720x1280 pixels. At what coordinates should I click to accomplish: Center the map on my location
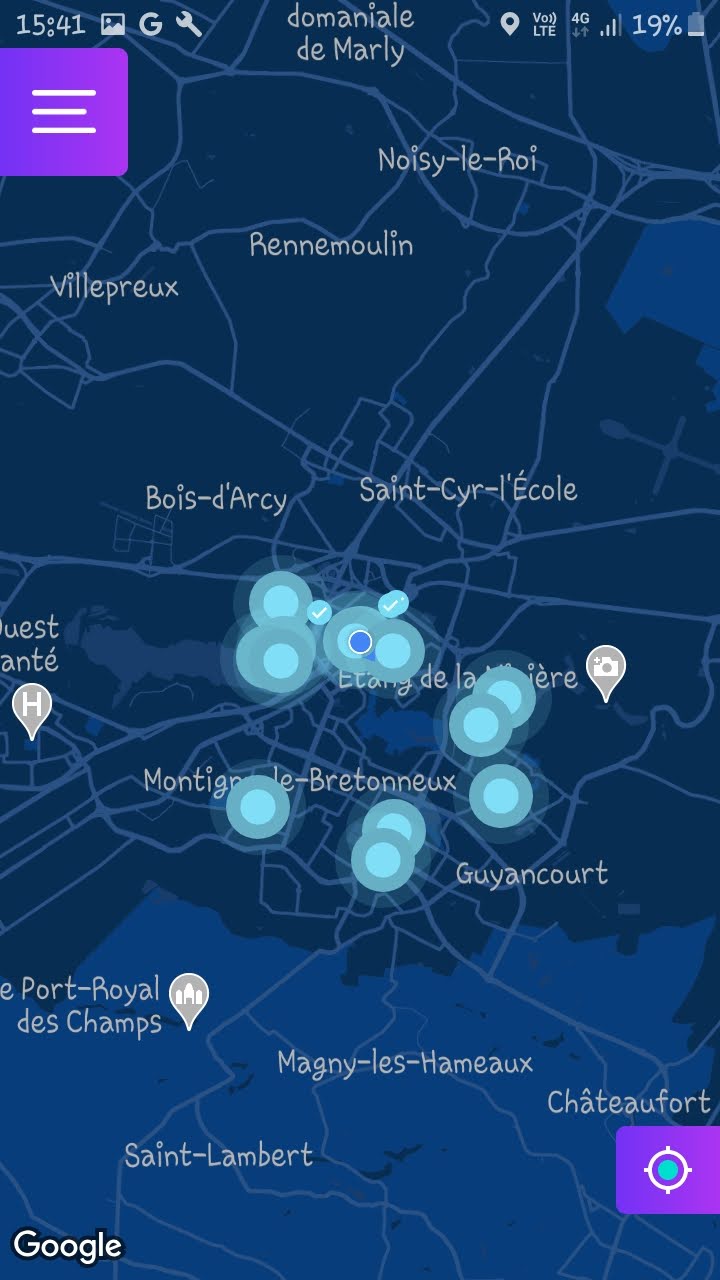[668, 1169]
